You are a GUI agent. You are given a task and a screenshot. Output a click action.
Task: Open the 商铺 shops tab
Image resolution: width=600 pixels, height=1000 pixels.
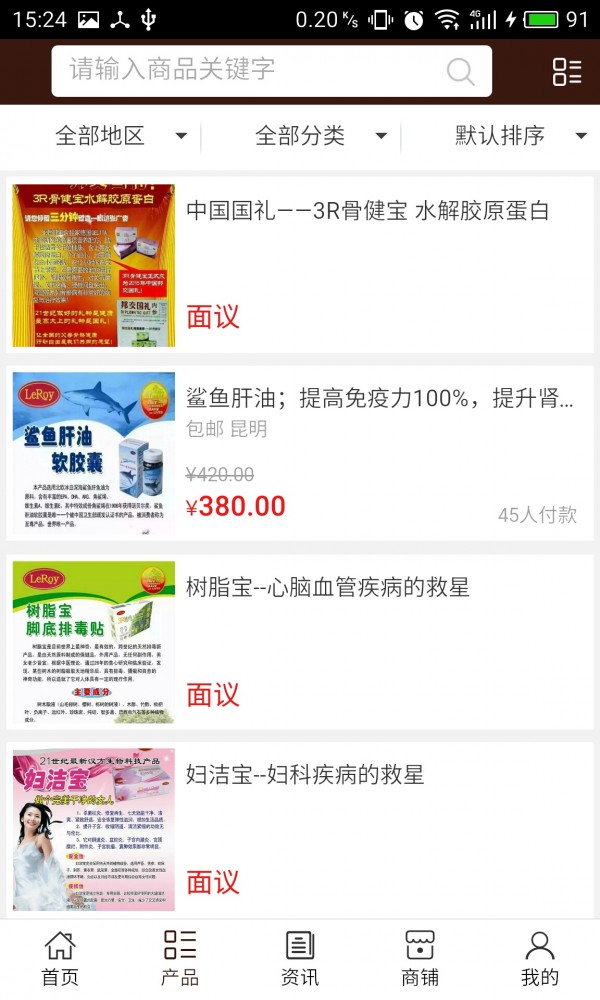(x=420, y=959)
